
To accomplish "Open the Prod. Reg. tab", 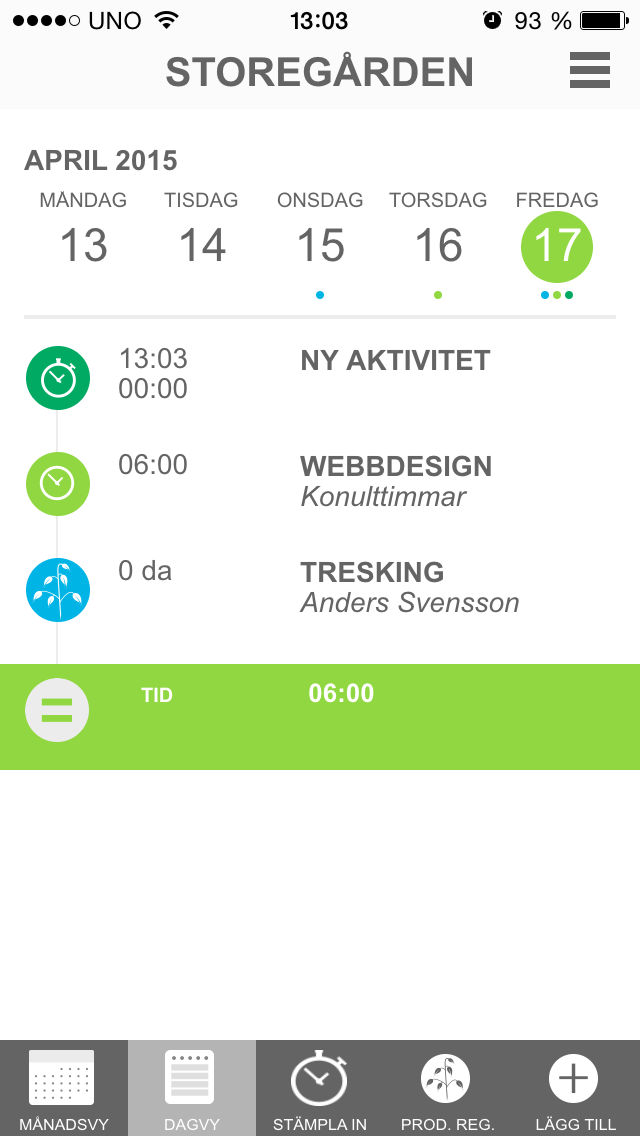I will pyautogui.click(x=447, y=1088).
